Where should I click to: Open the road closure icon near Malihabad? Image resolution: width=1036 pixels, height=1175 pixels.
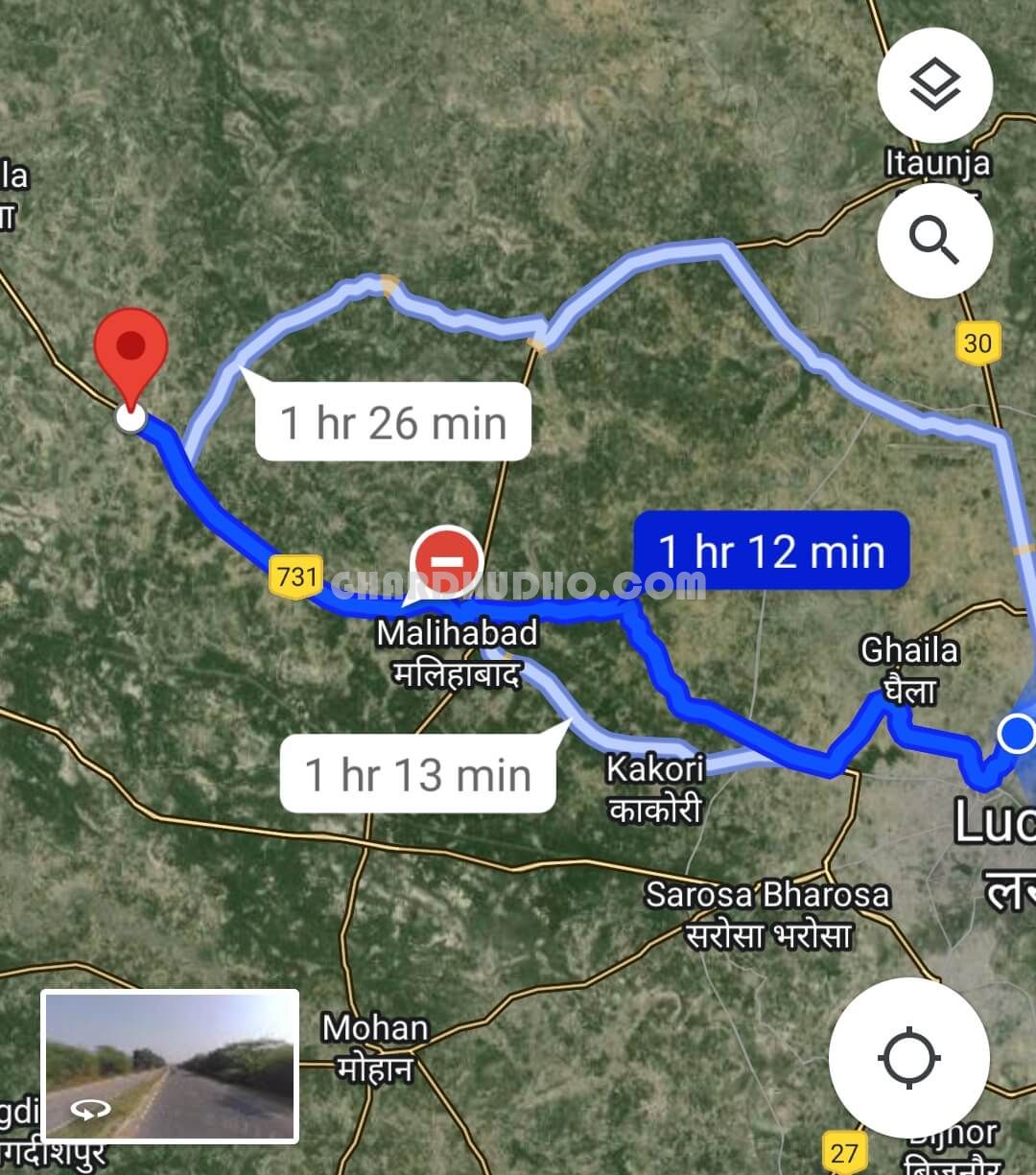click(x=446, y=560)
